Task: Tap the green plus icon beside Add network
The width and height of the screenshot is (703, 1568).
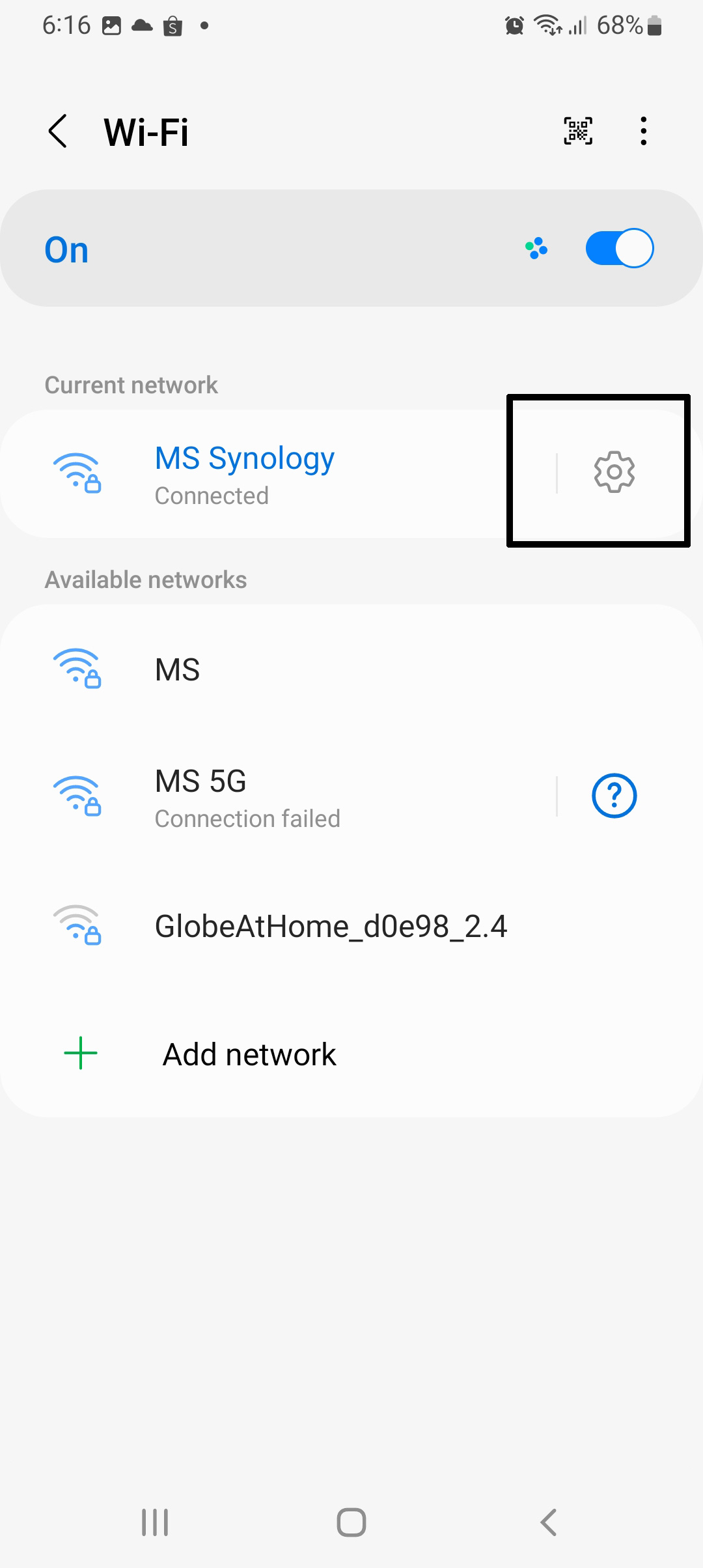Action: pos(80,1053)
